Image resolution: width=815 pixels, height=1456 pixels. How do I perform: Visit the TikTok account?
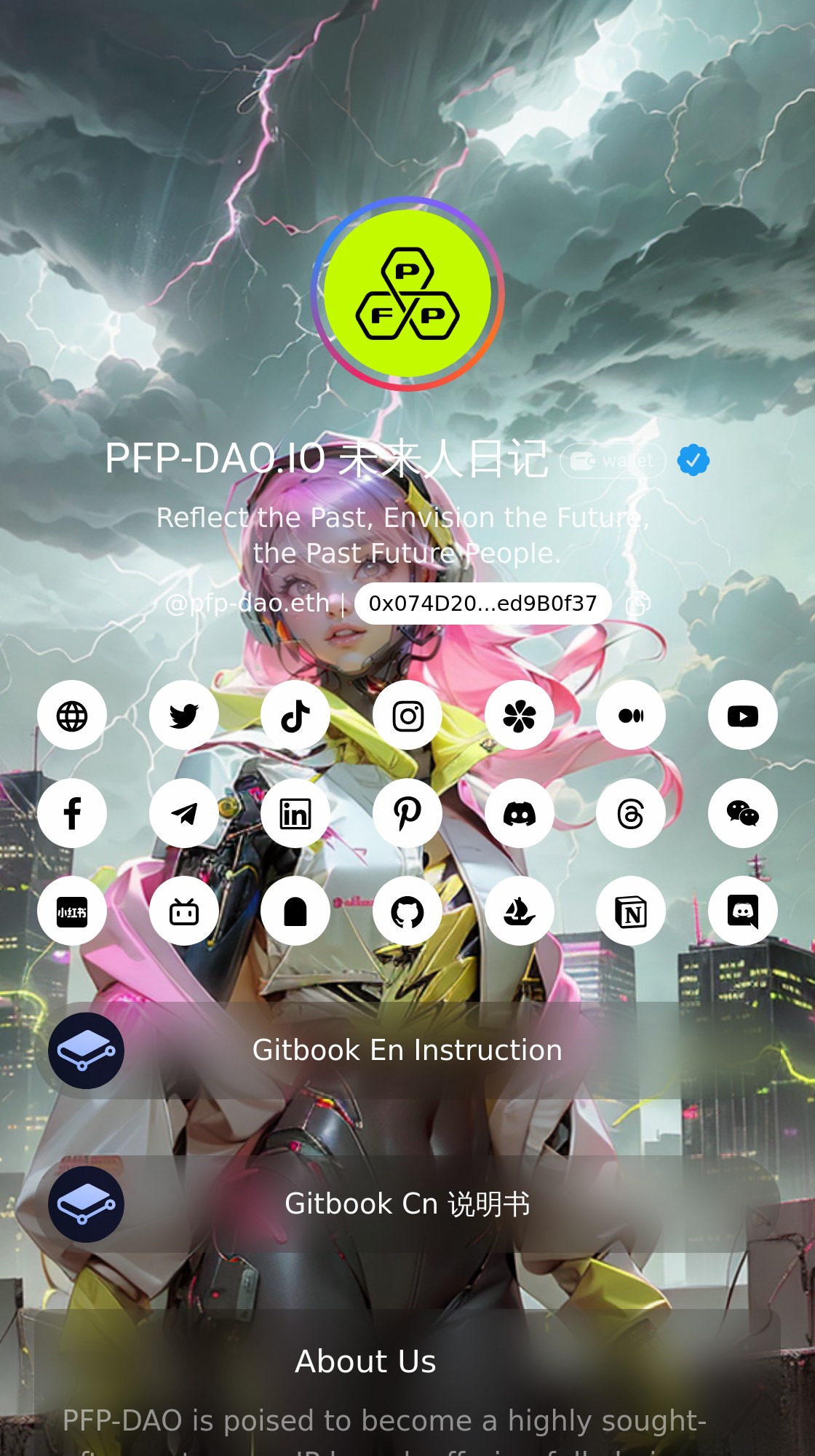point(295,716)
